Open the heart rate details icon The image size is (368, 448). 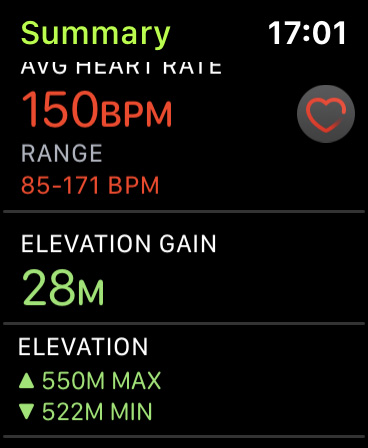tap(326, 114)
